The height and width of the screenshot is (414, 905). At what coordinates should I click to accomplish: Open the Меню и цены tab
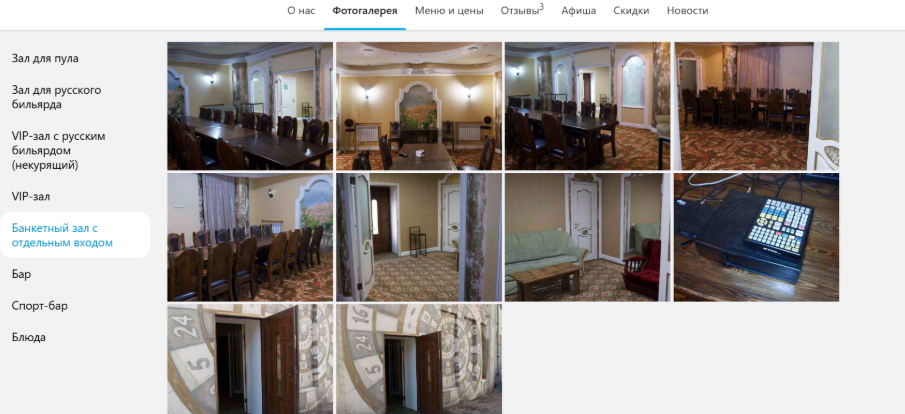(x=449, y=11)
